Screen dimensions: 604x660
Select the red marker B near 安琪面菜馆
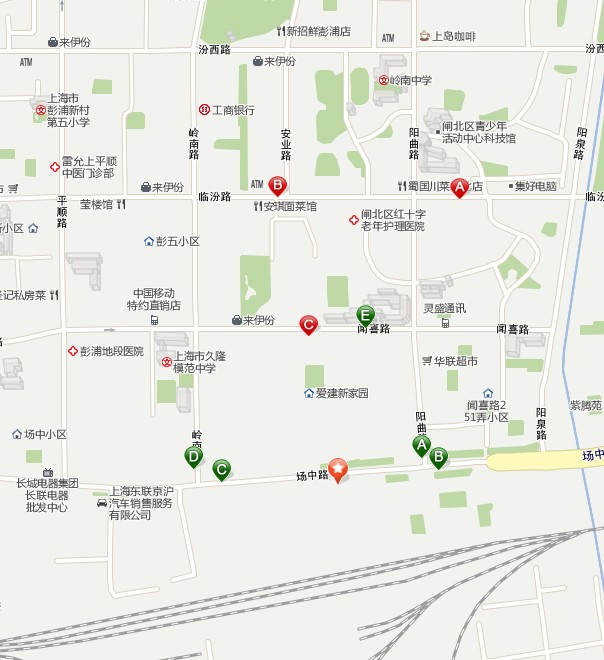[x=278, y=184]
